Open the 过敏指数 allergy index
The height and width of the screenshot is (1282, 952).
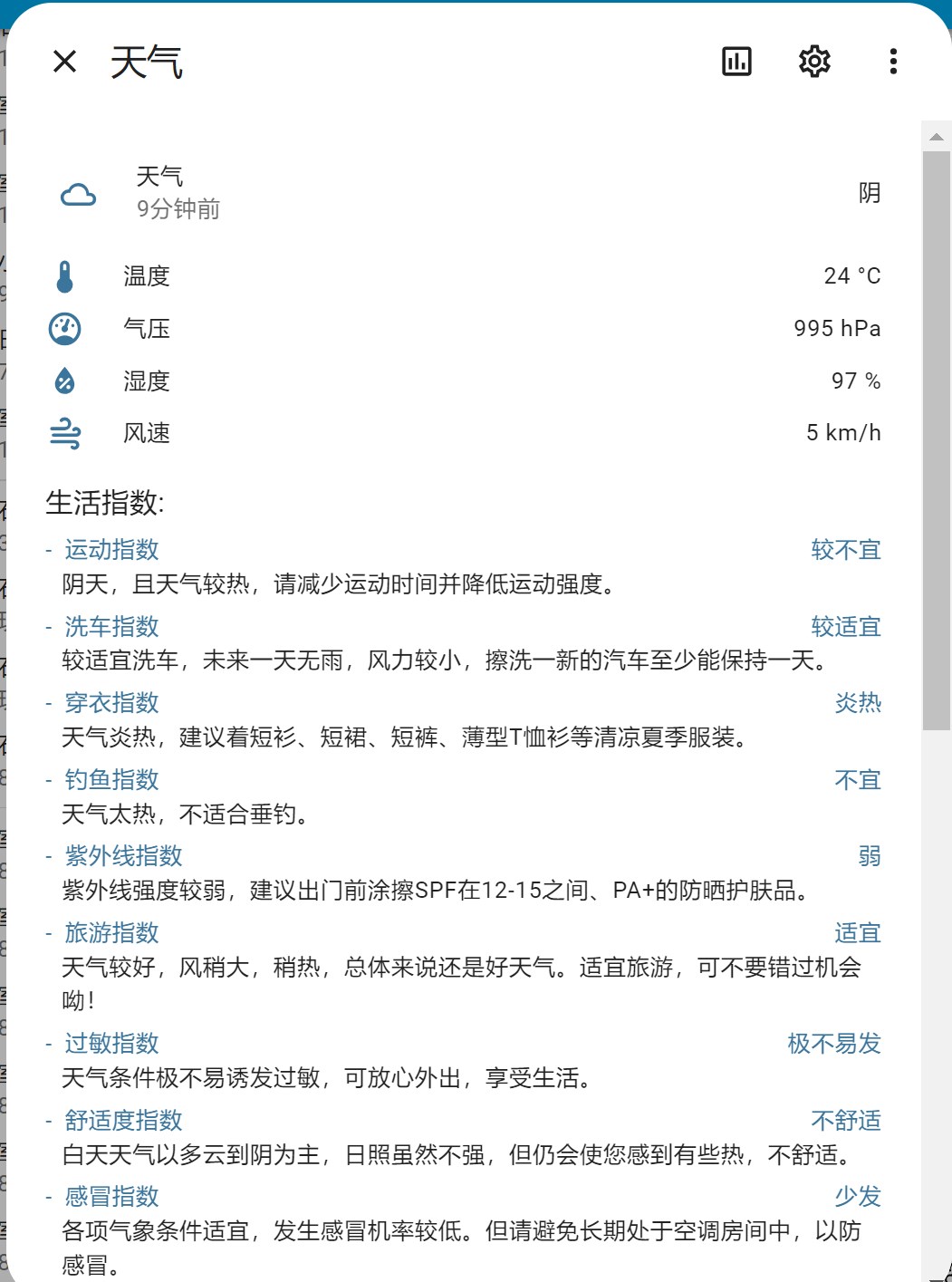pos(110,1044)
